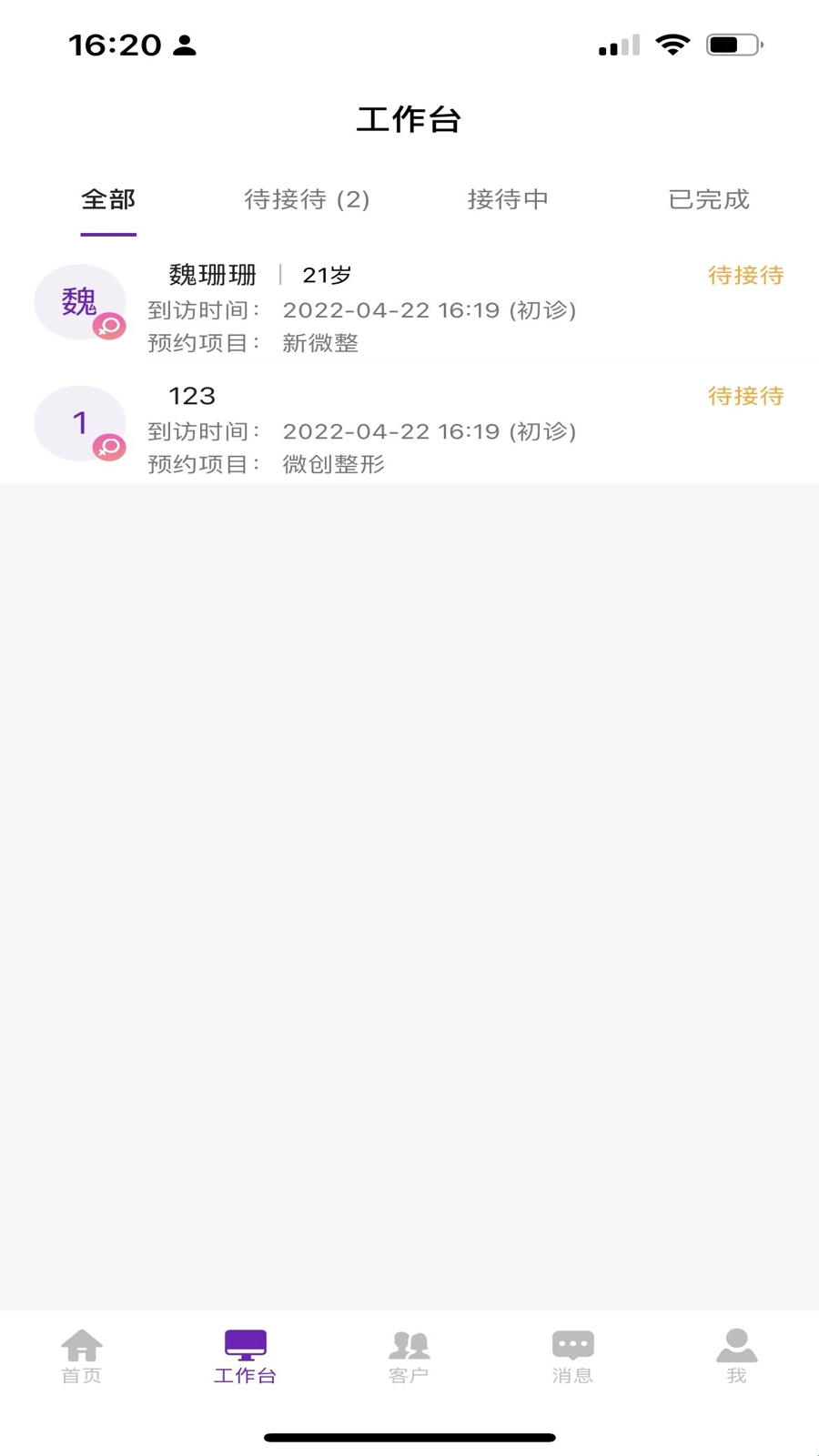Switch to the 全部 tab
The image size is (819, 1456).
pyautogui.click(x=108, y=200)
